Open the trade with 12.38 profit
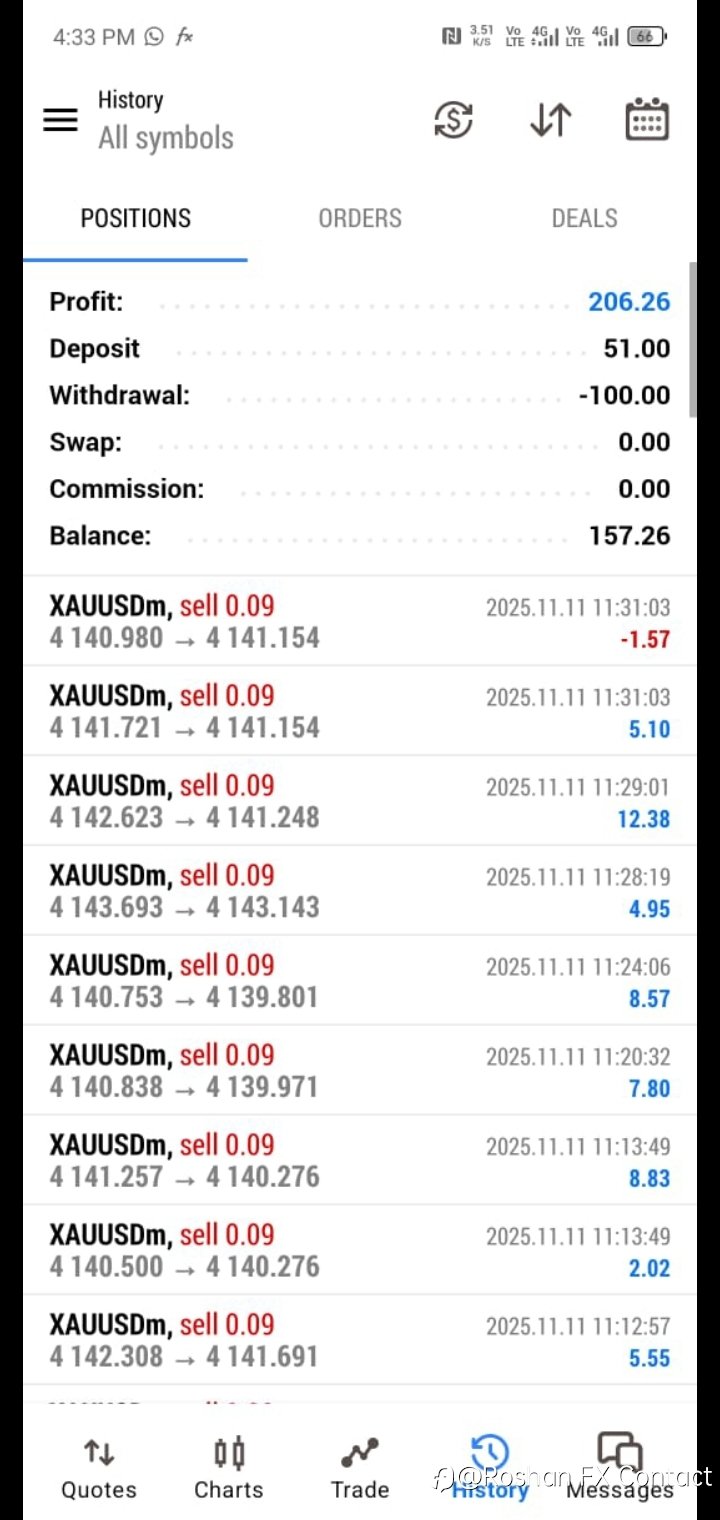 [360, 801]
